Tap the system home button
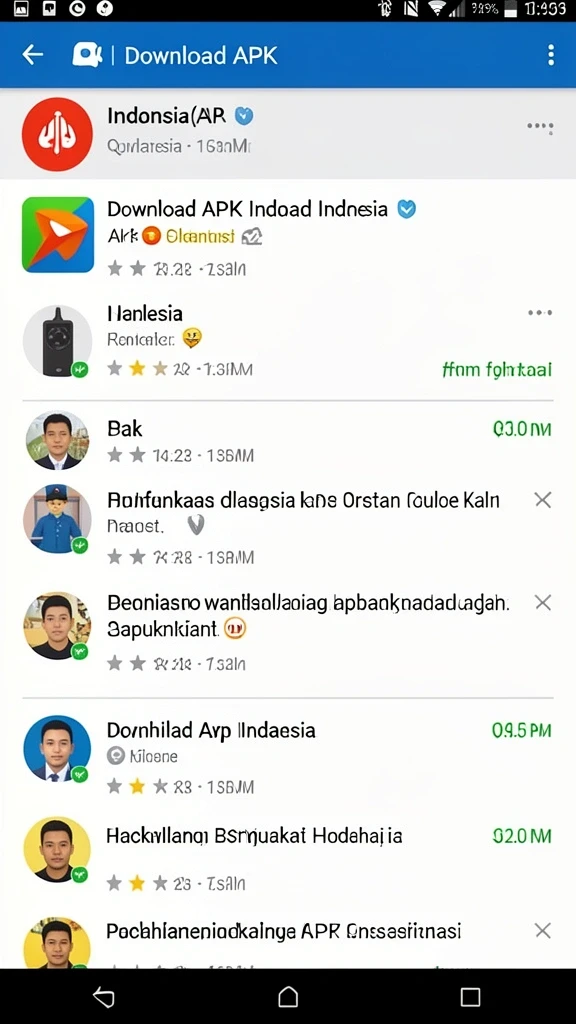Viewport: 576px width, 1024px height. pos(288,997)
